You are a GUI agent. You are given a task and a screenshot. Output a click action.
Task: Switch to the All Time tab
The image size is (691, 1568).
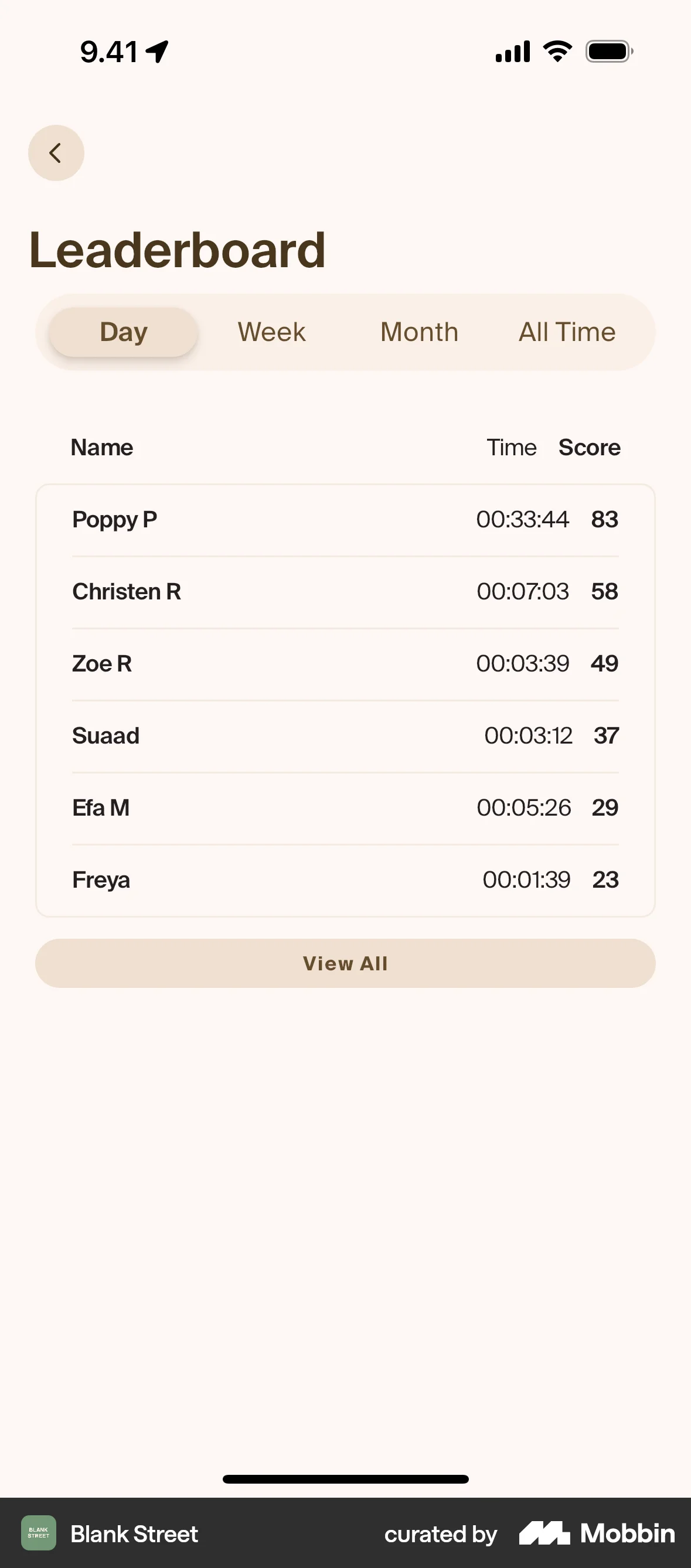pos(567,332)
